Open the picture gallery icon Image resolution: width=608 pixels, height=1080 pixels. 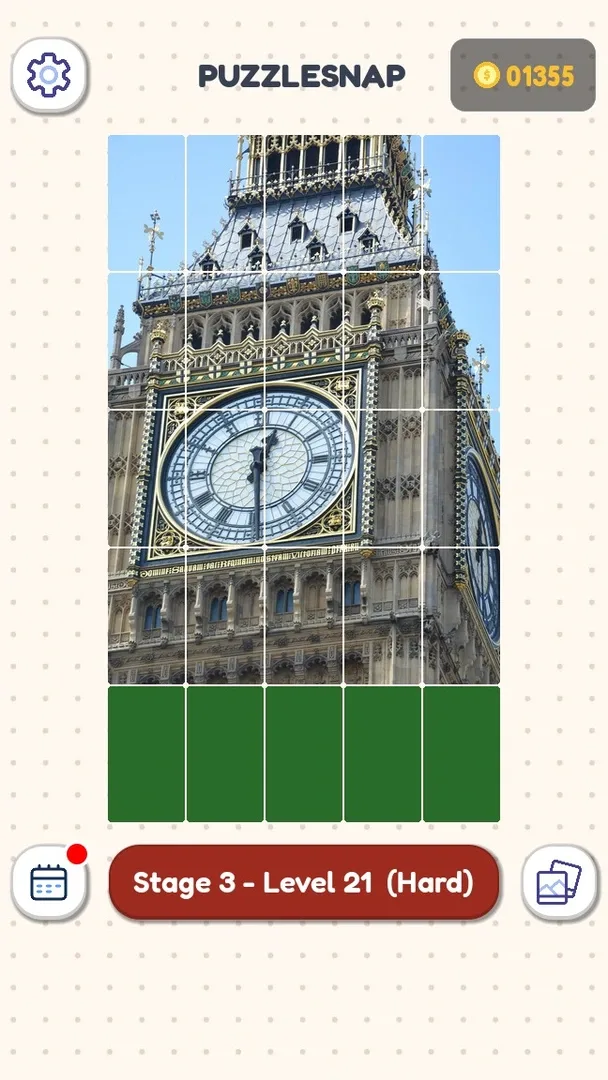point(558,882)
